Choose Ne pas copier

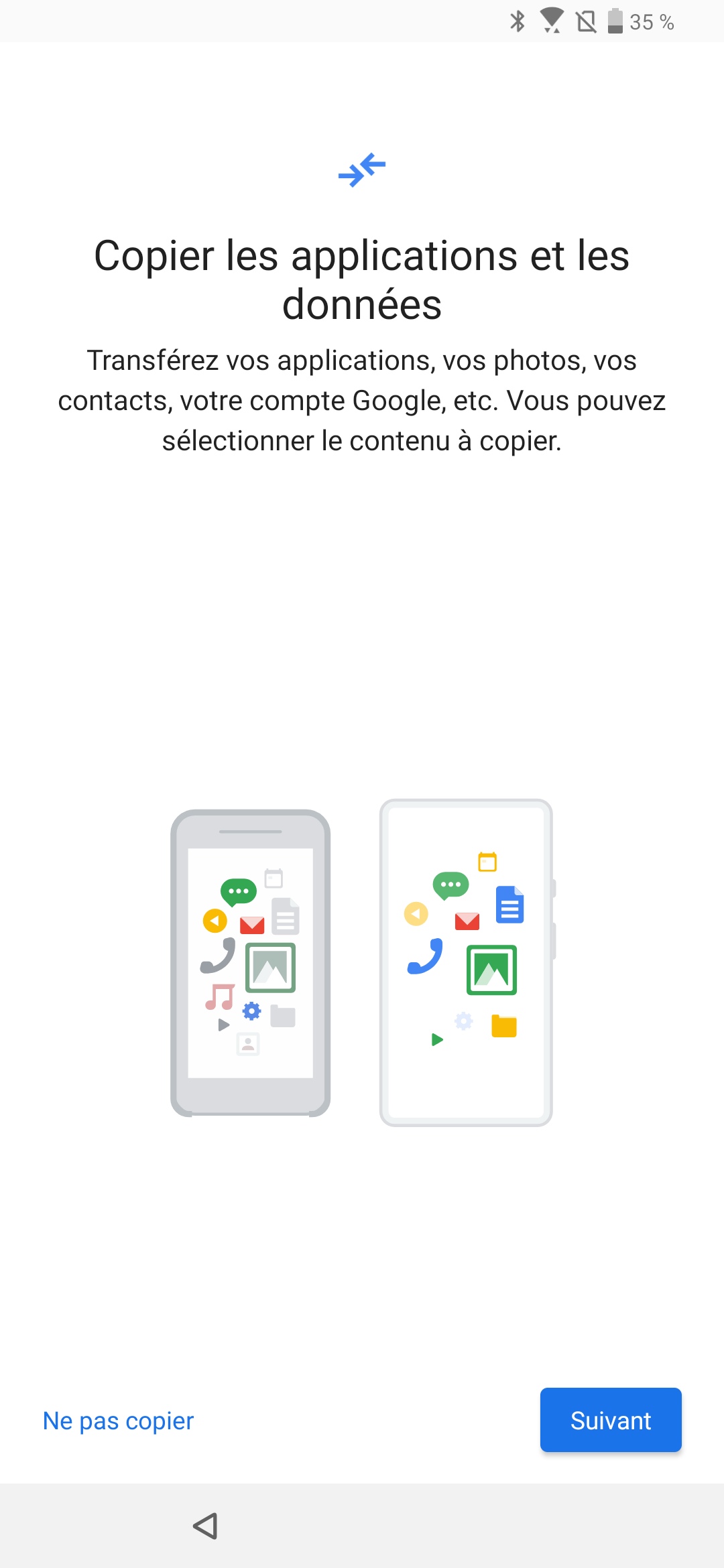[119, 1421]
